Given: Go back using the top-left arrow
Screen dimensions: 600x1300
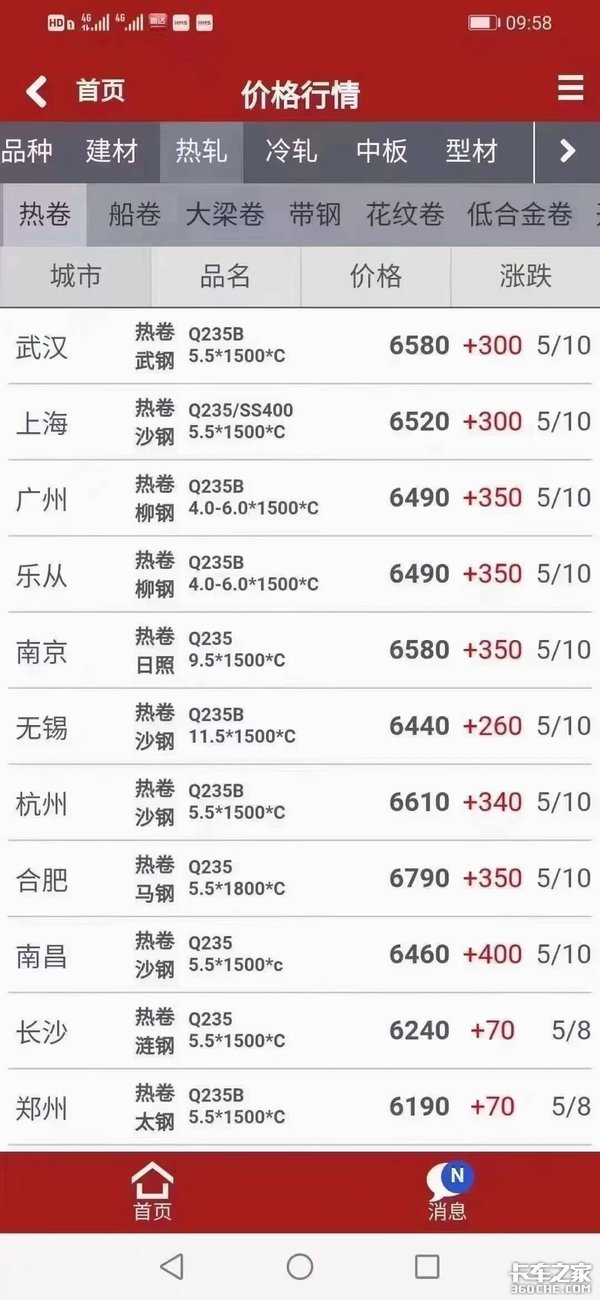Looking at the screenshot, I should (x=36, y=92).
